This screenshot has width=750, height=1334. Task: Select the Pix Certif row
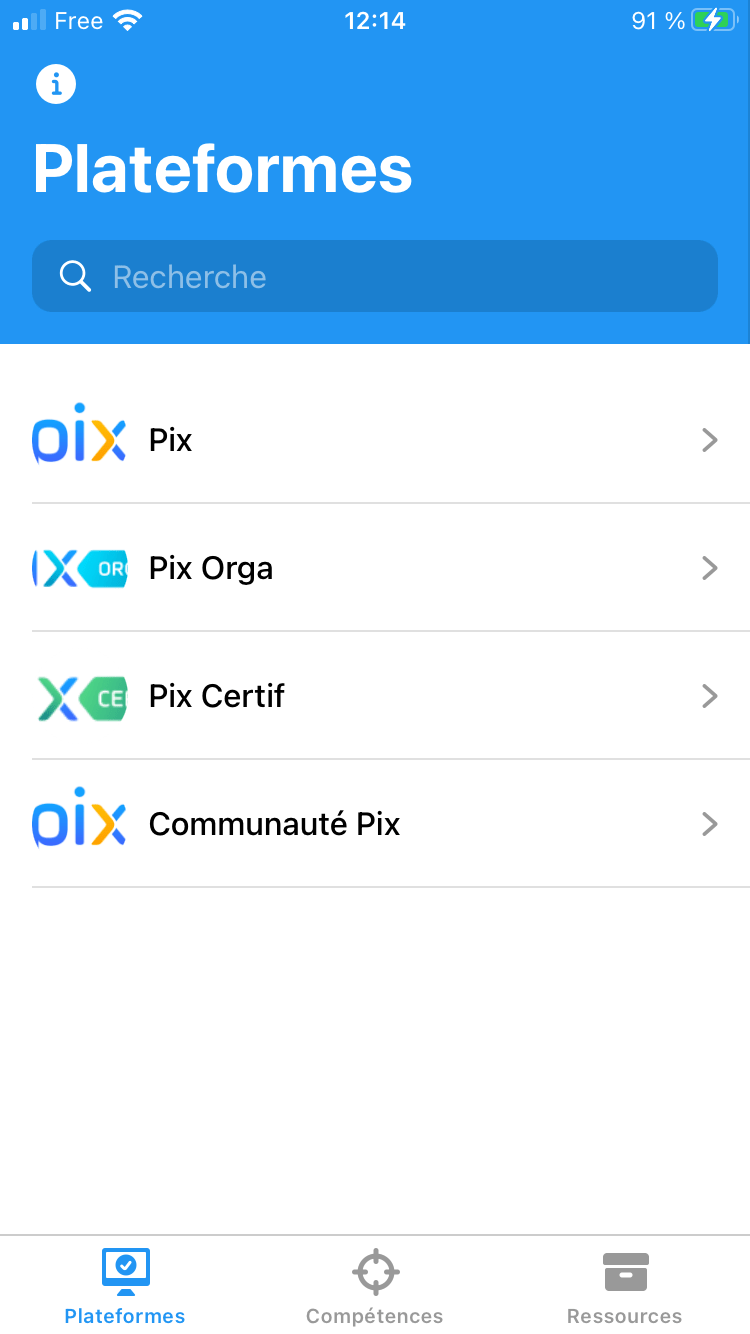tap(375, 696)
